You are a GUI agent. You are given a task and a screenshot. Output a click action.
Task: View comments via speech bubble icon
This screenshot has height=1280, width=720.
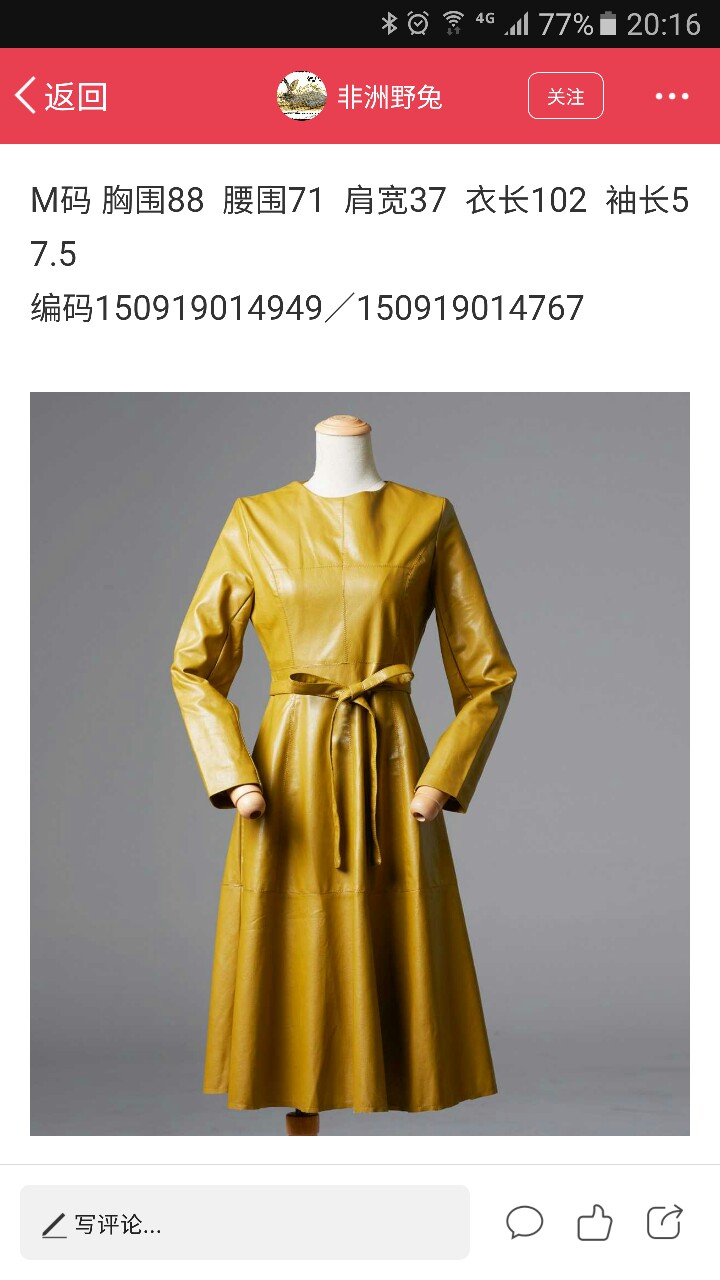524,1222
